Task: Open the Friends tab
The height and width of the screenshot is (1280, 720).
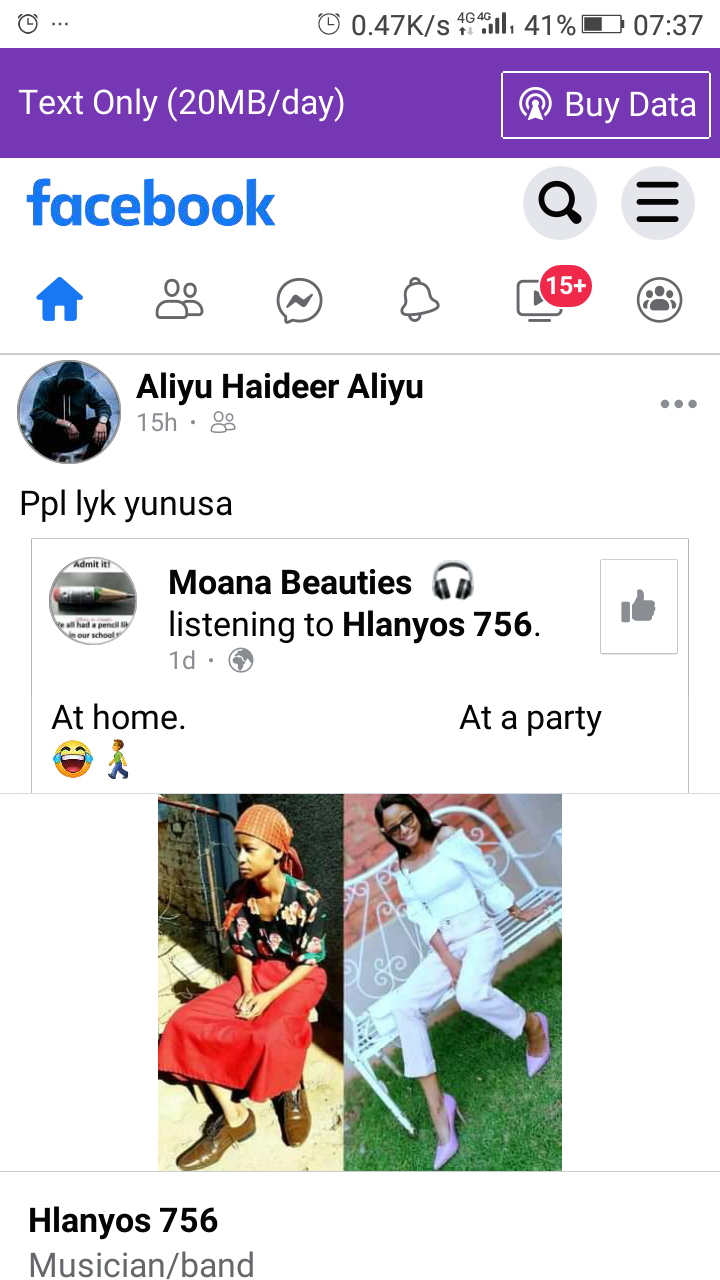Action: pos(180,299)
